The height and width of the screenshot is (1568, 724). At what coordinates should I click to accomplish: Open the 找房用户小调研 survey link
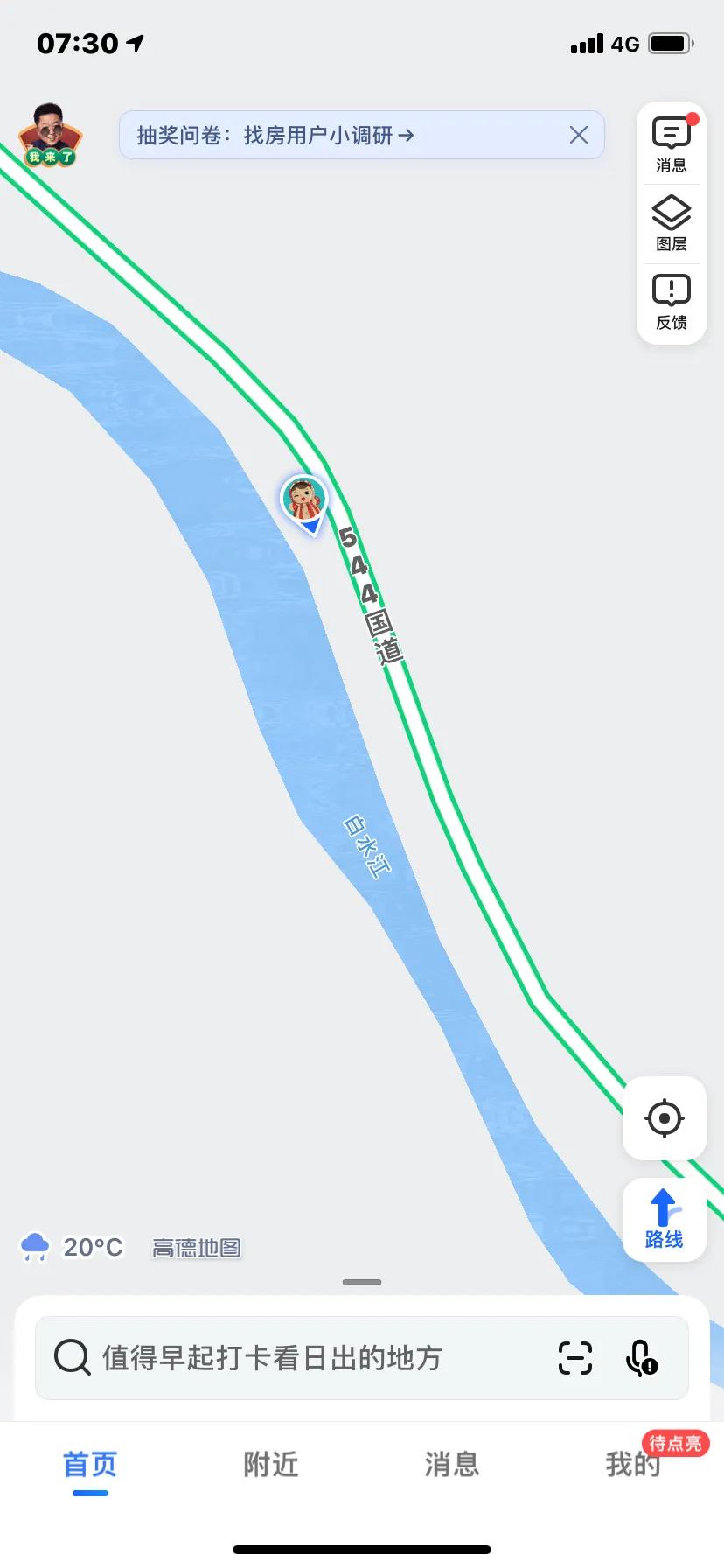275,135
